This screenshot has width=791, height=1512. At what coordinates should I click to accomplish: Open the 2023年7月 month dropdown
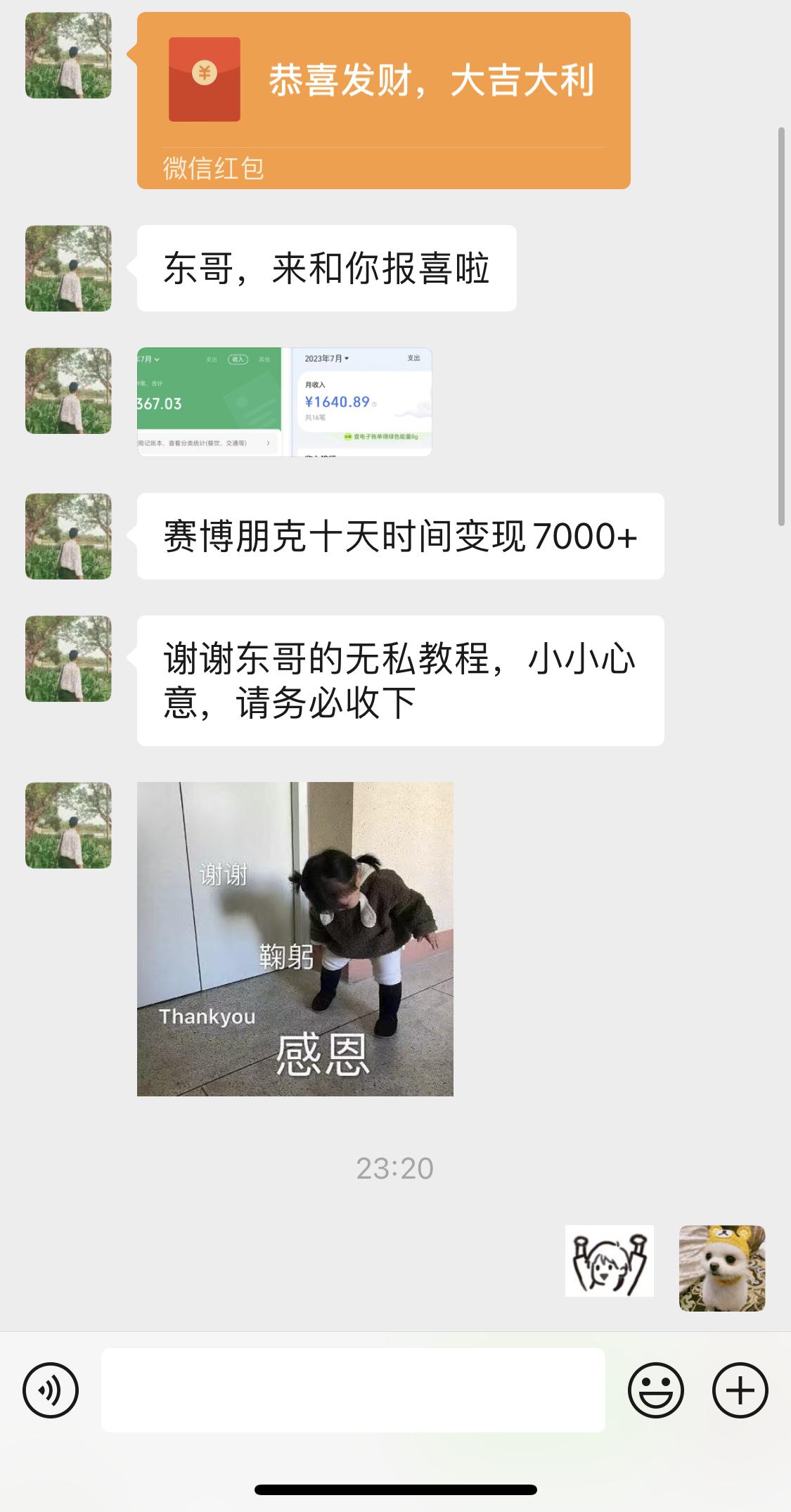(326, 359)
